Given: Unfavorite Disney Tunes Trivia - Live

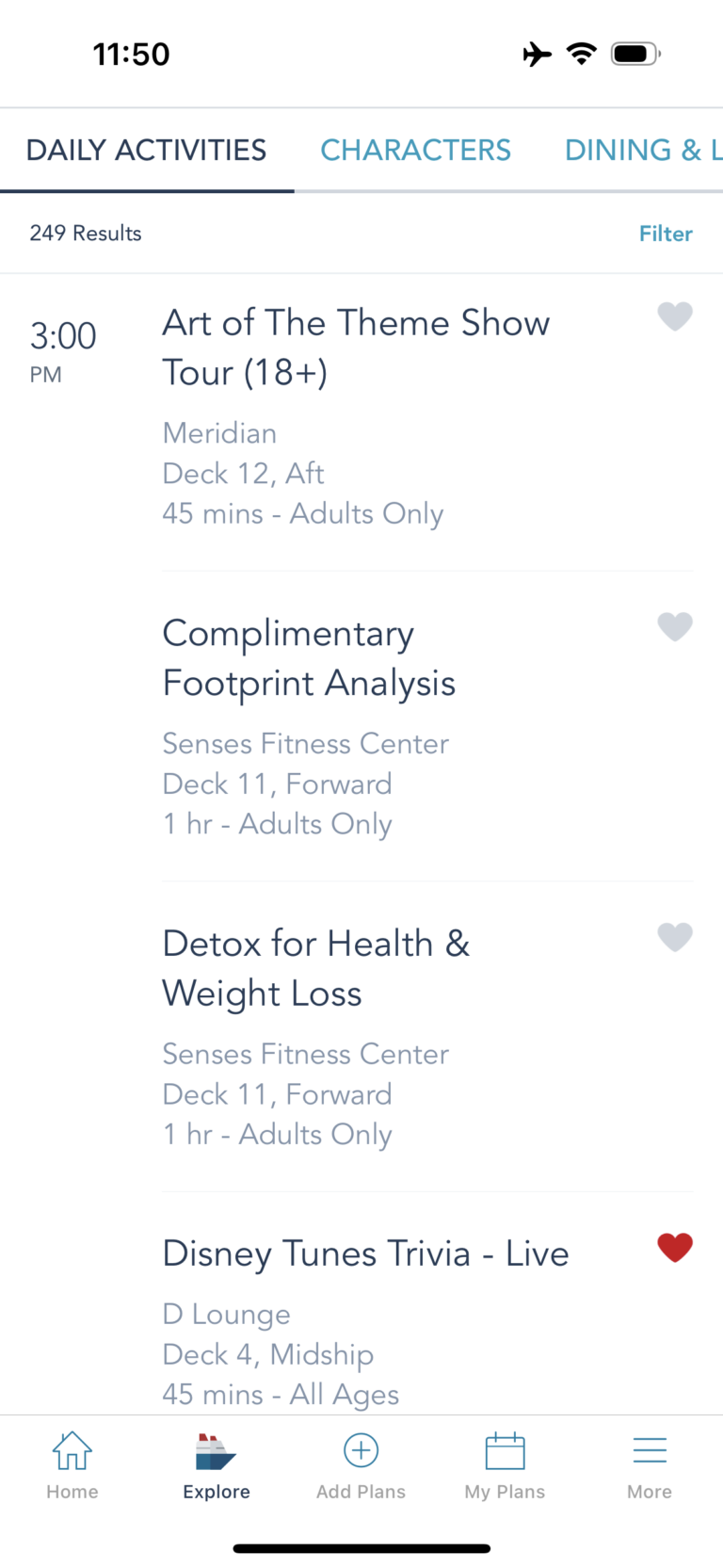Looking at the screenshot, I should (x=675, y=1248).
